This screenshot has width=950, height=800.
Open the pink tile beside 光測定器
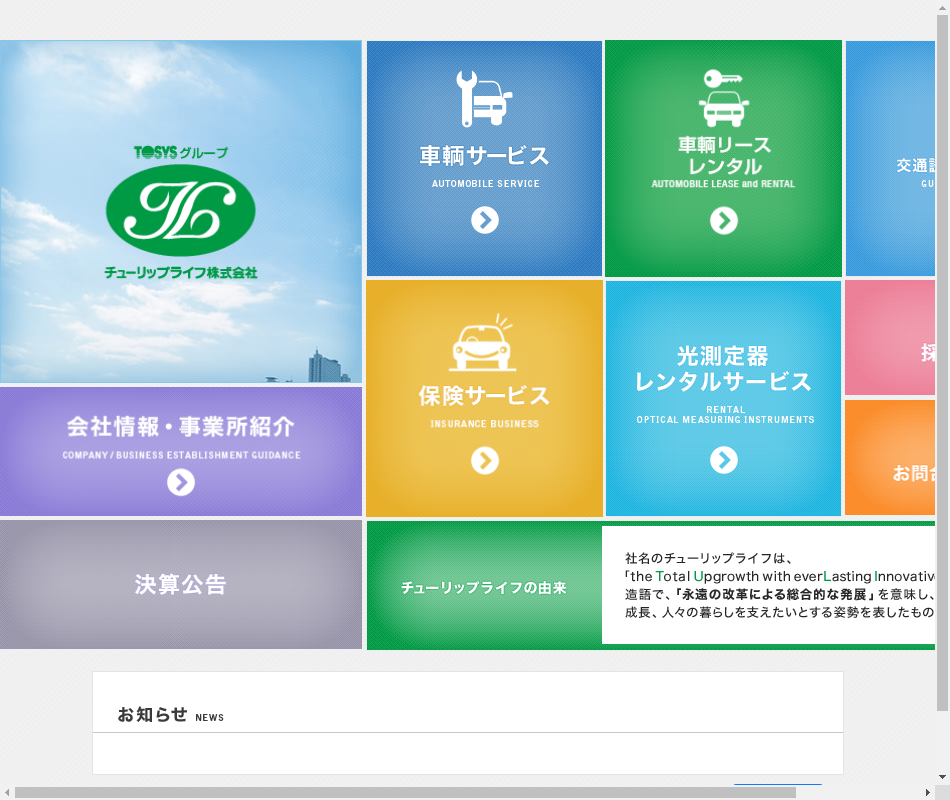point(890,338)
